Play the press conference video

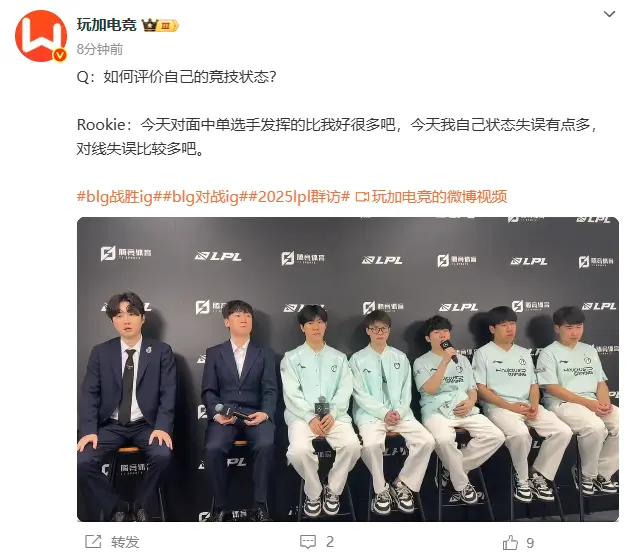point(348,369)
